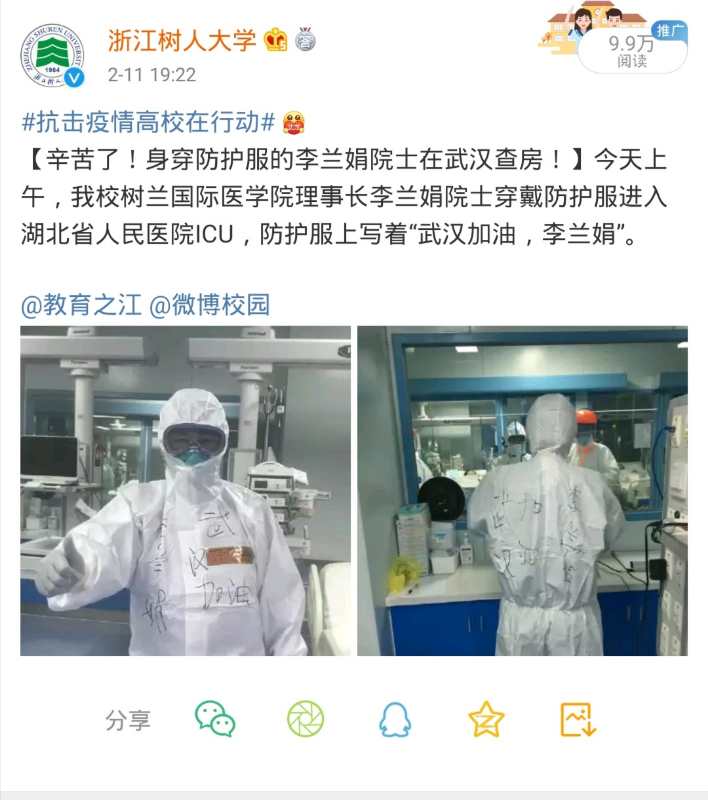
Task: Tap the 浙江树人大学 account name
Action: click(182, 40)
